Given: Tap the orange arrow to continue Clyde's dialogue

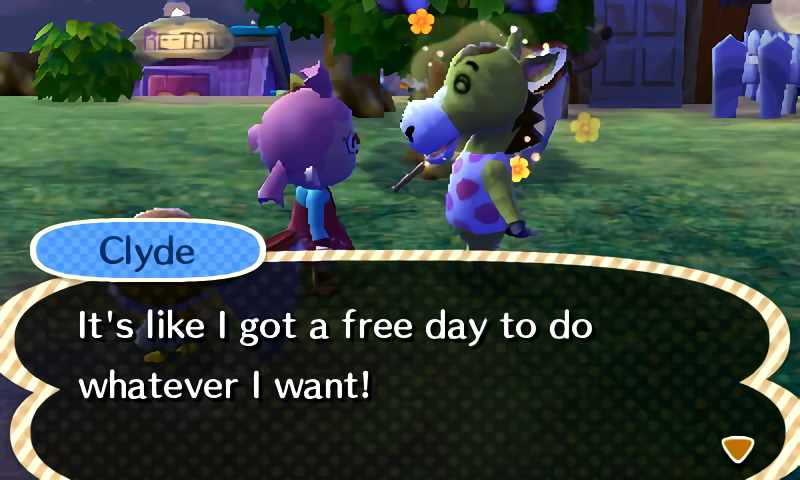Looking at the screenshot, I should pos(739,447).
